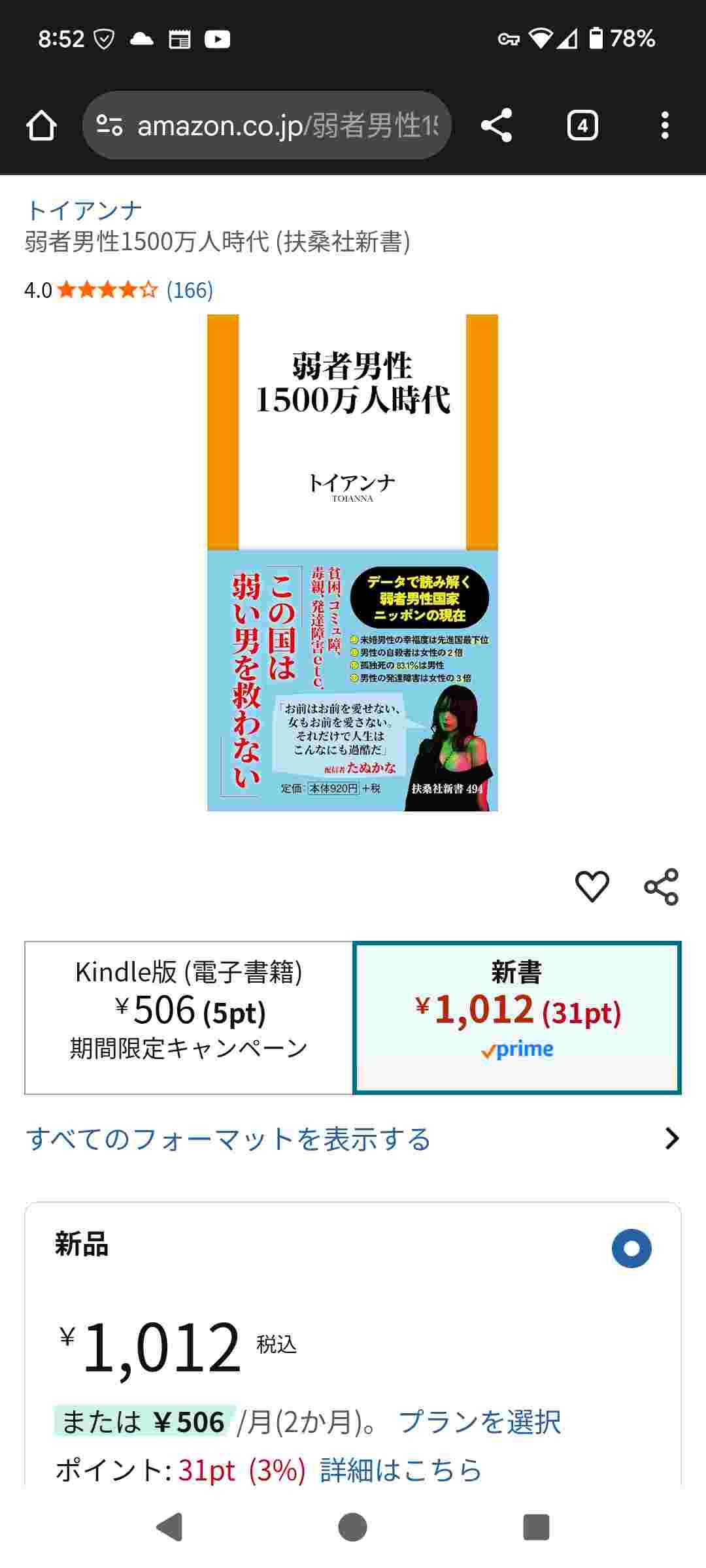Show all formats via すべてのフォーマットを表示する
Image resolution: width=706 pixels, height=1568 pixels.
coord(229,1139)
